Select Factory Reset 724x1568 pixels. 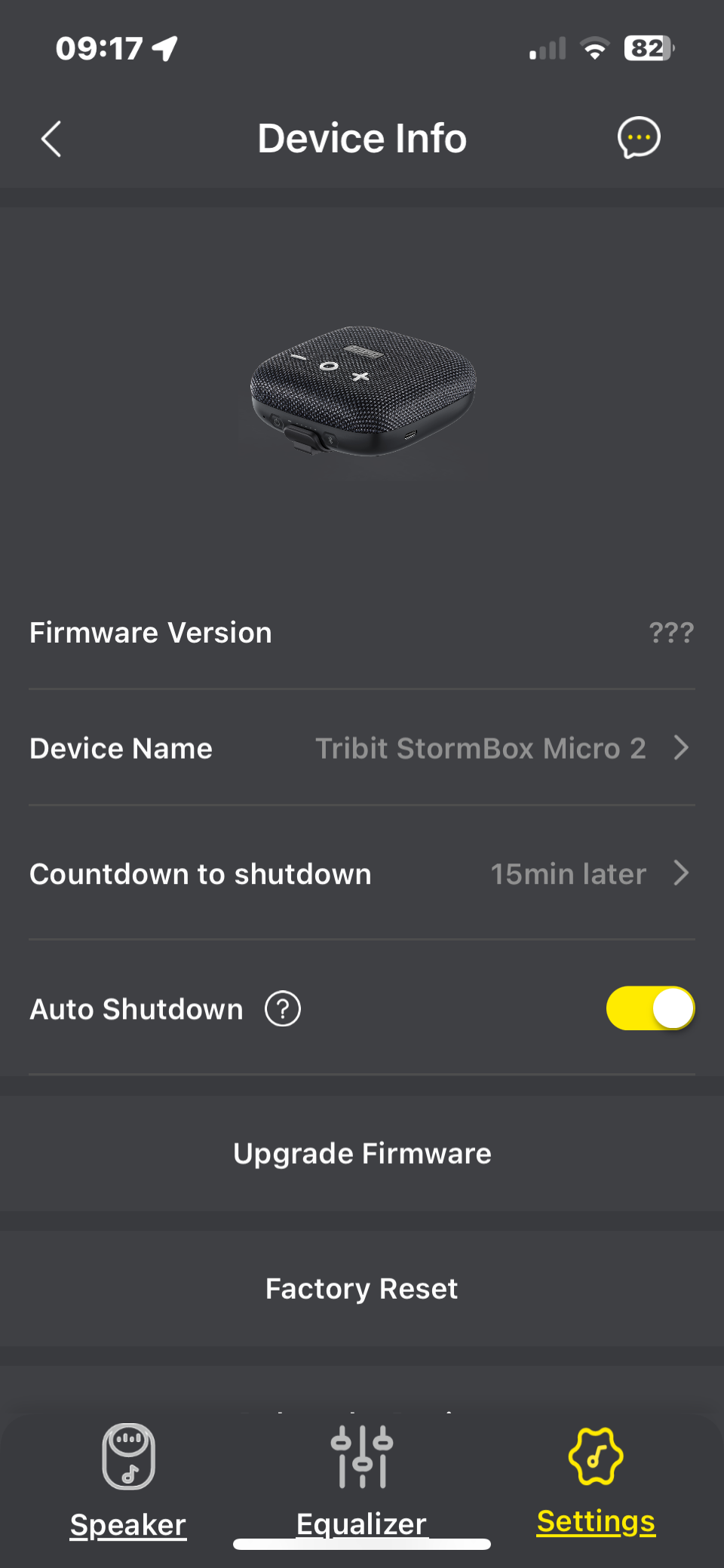[362, 1288]
